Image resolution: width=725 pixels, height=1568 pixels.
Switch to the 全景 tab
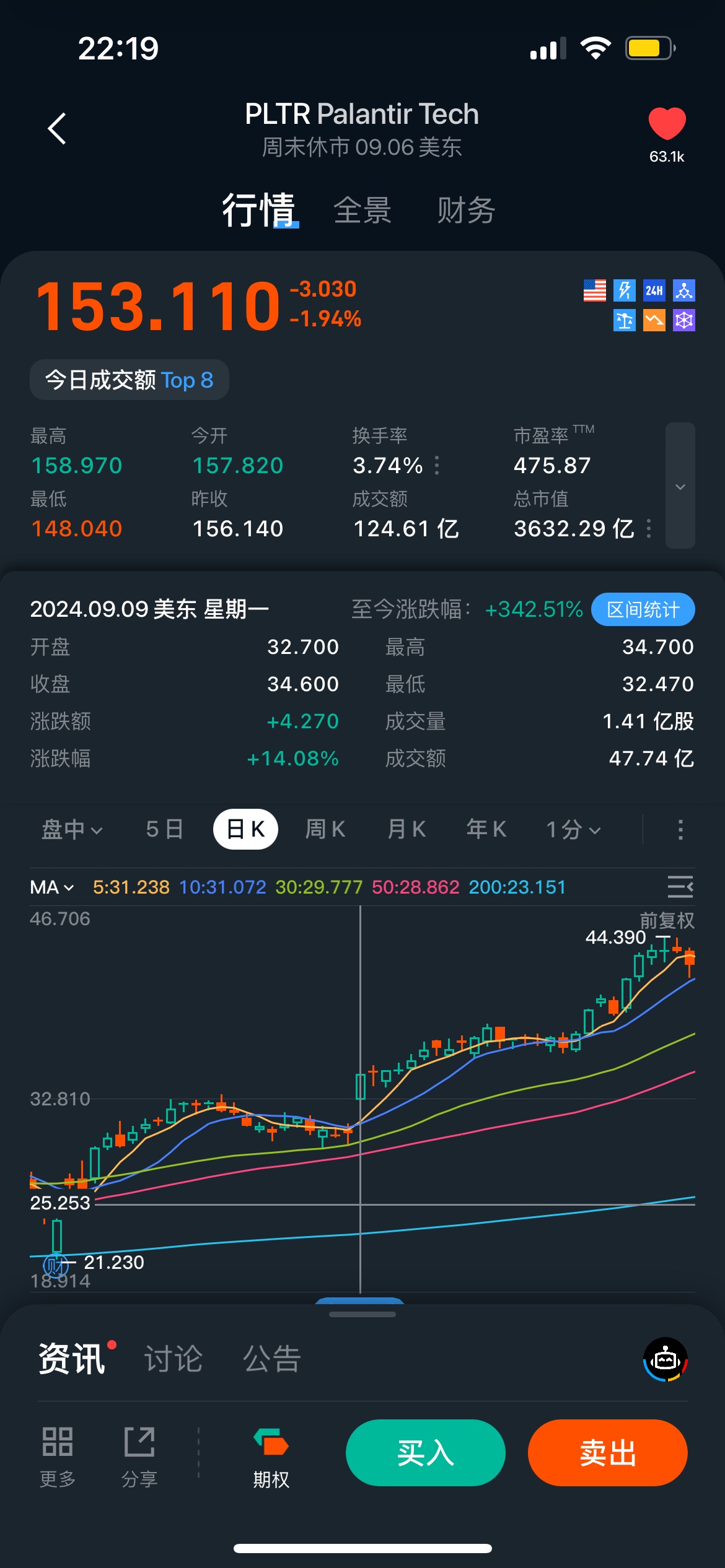click(x=362, y=211)
